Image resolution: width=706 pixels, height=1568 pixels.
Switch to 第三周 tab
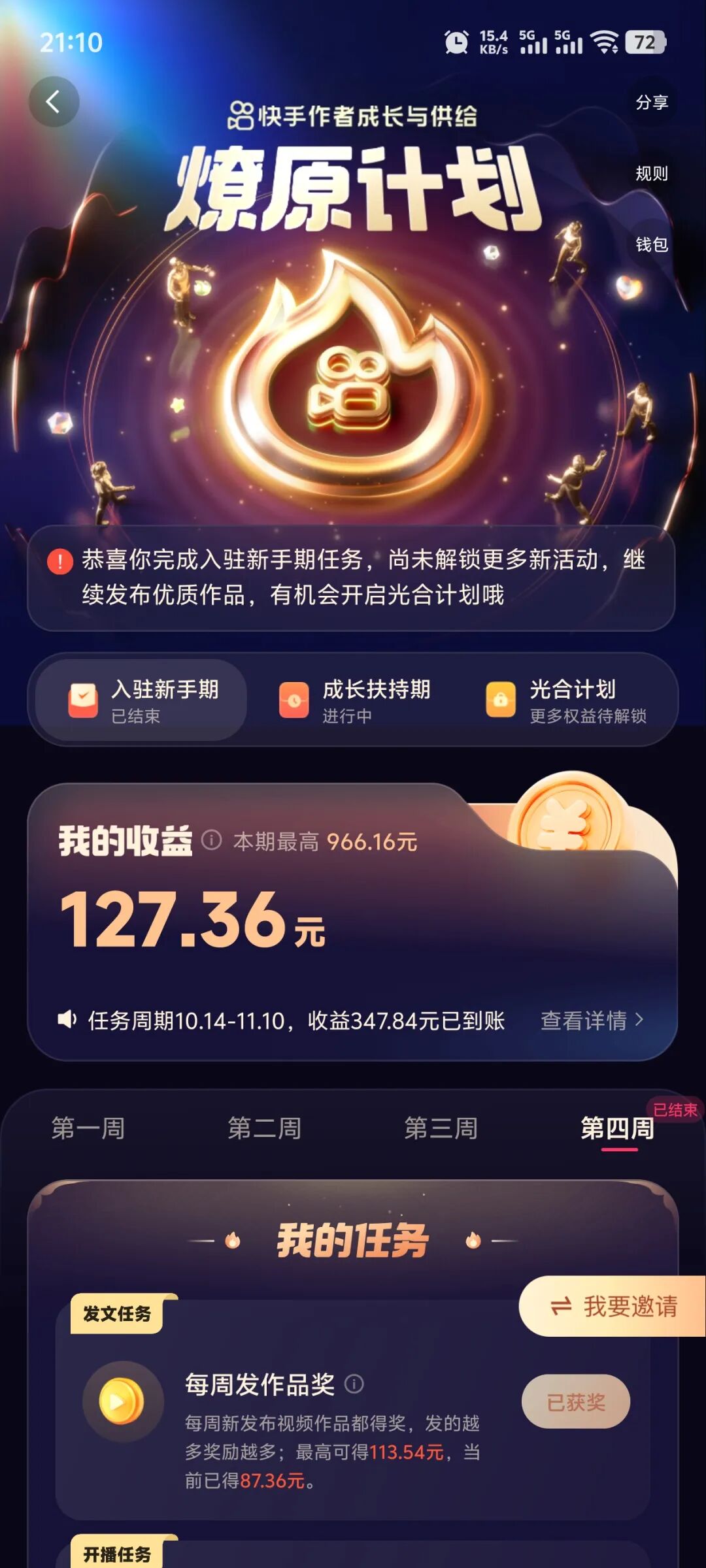[441, 1128]
